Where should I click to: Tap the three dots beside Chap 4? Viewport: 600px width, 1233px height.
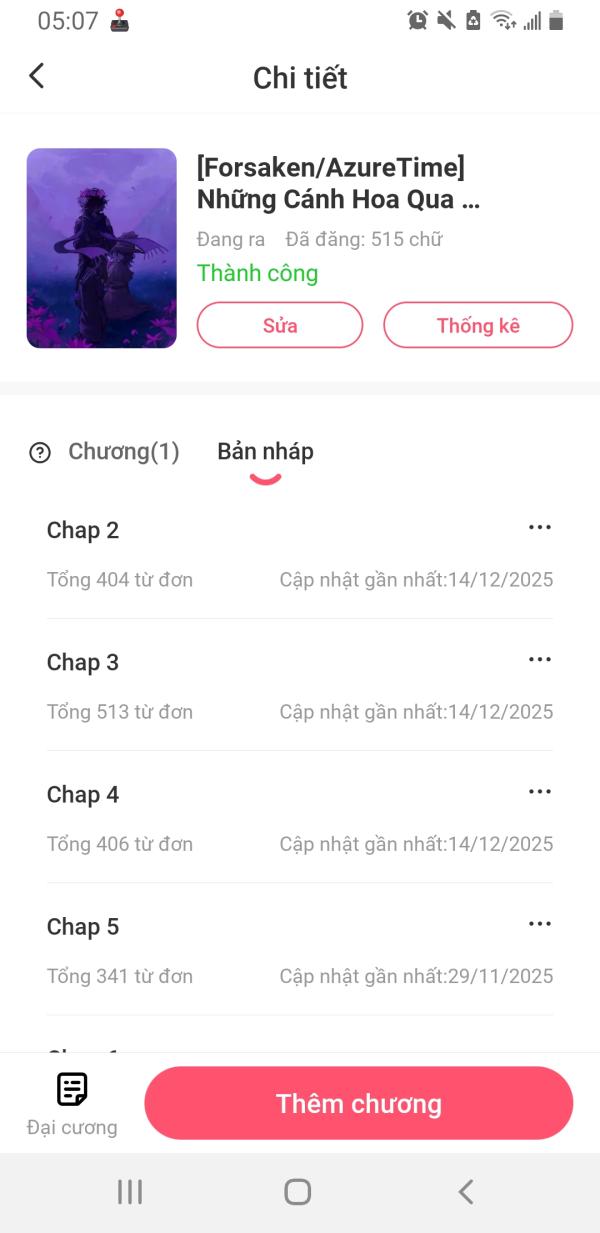click(x=539, y=792)
